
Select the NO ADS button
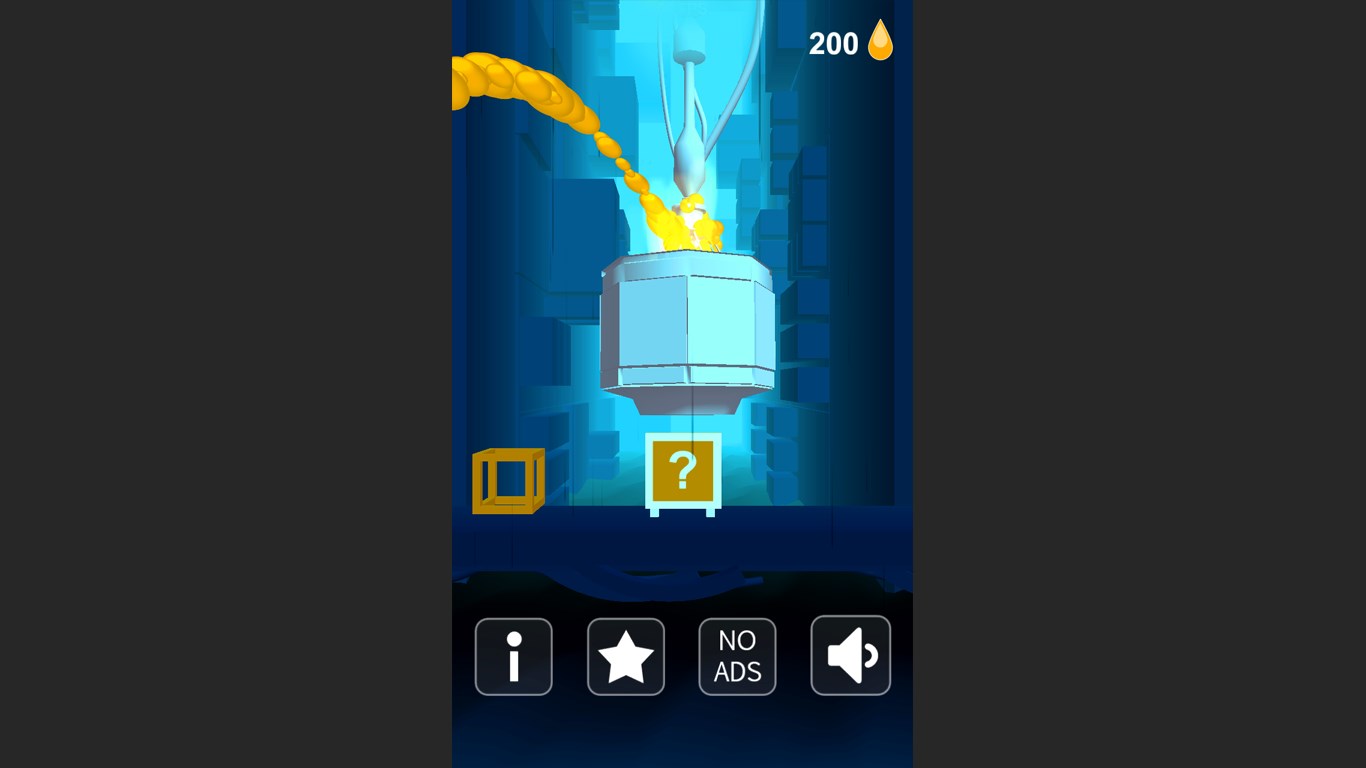tap(737, 656)
